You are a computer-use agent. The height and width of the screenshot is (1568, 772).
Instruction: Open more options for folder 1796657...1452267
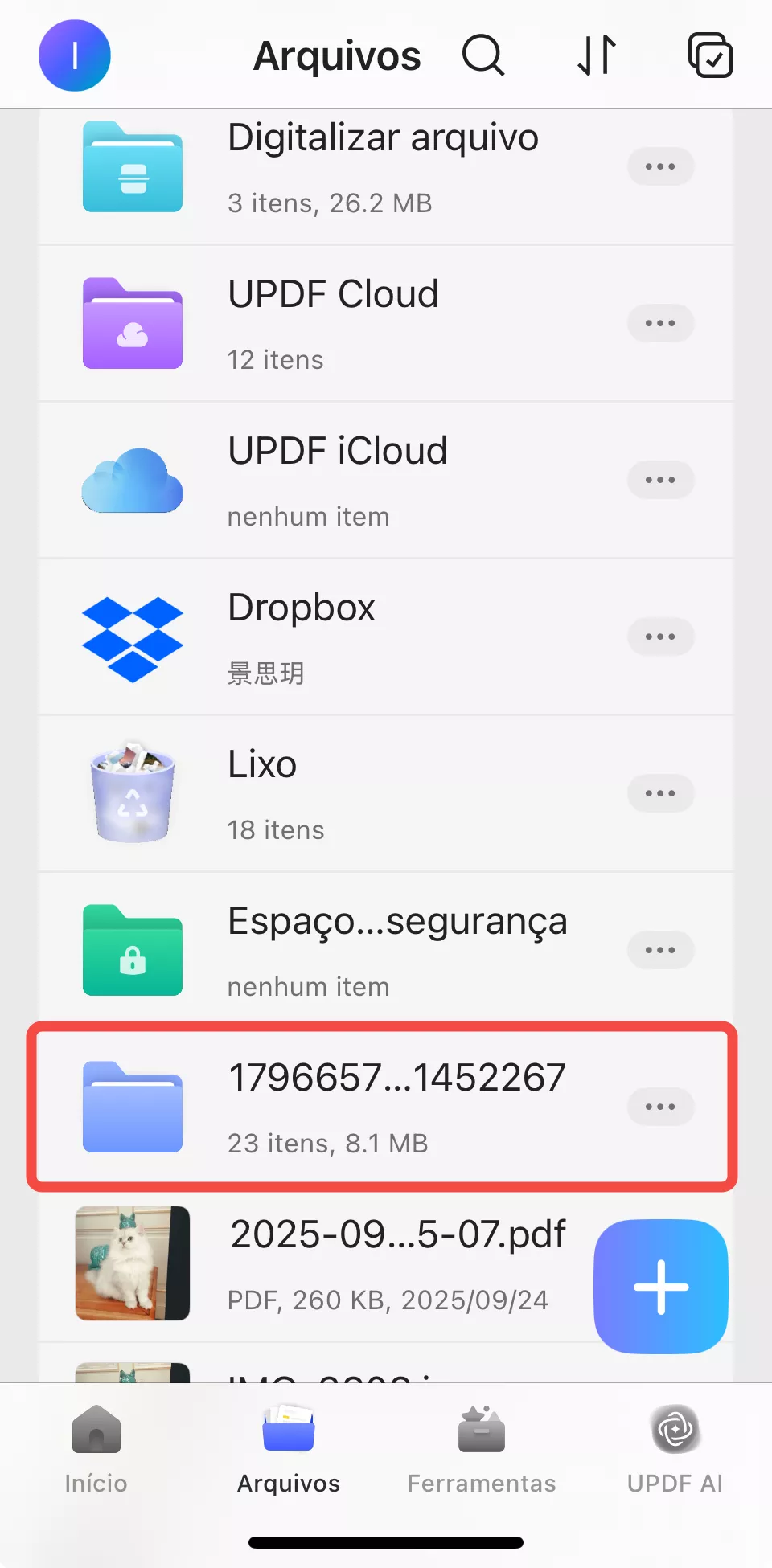[x=660, y=1107]
